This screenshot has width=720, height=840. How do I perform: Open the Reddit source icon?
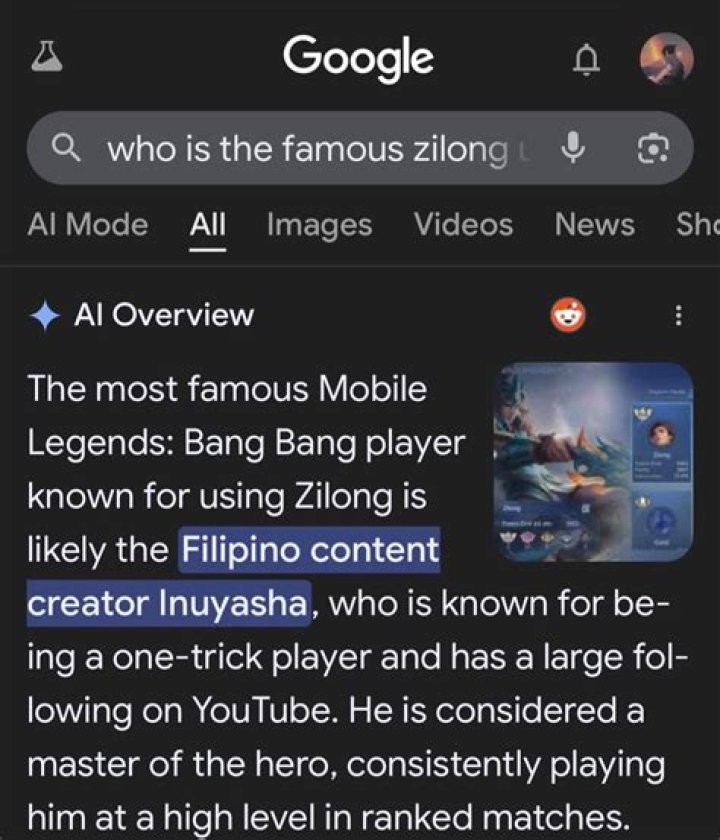569,317
